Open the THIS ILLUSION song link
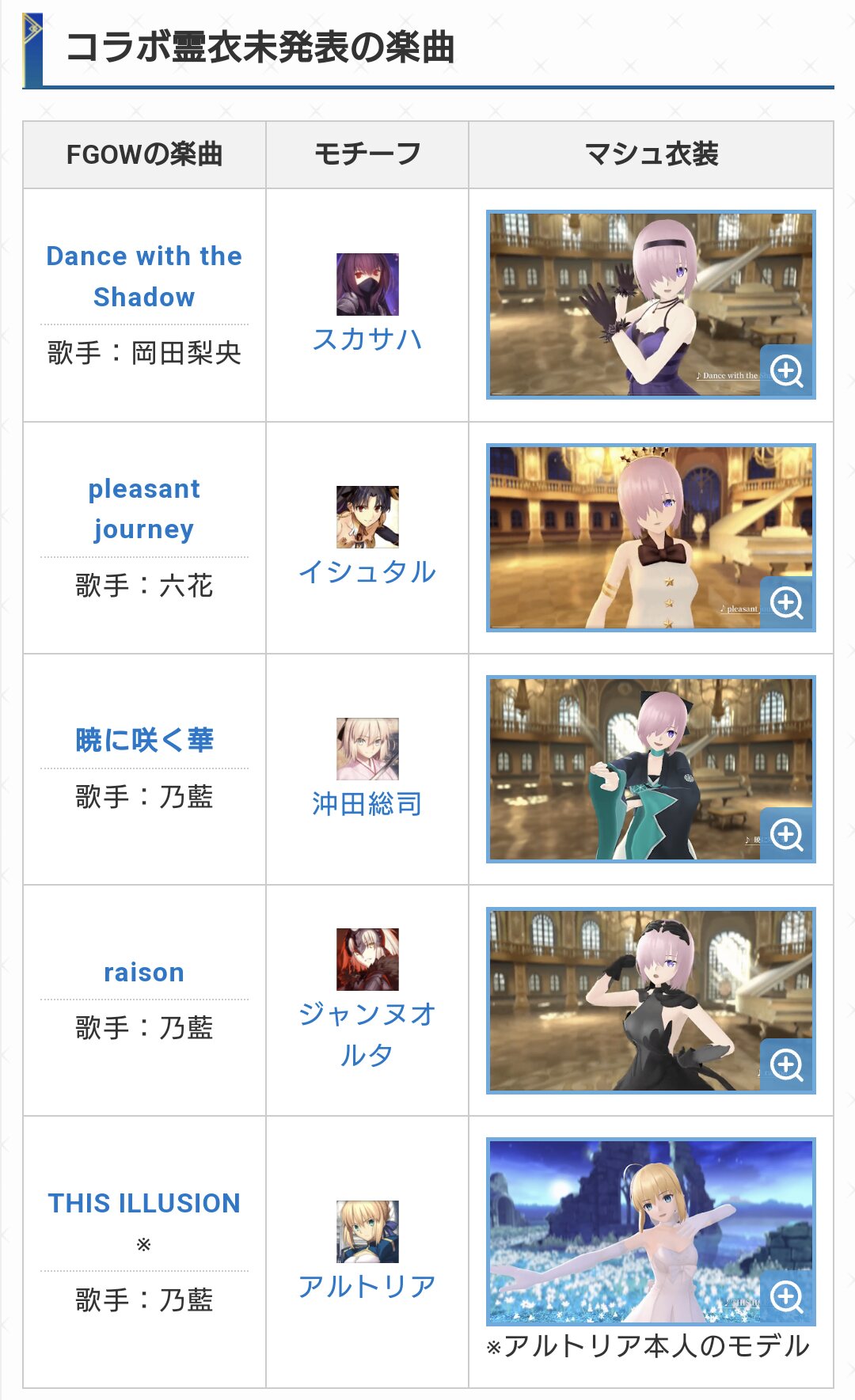855x1400 pixels. point(144,1203)
